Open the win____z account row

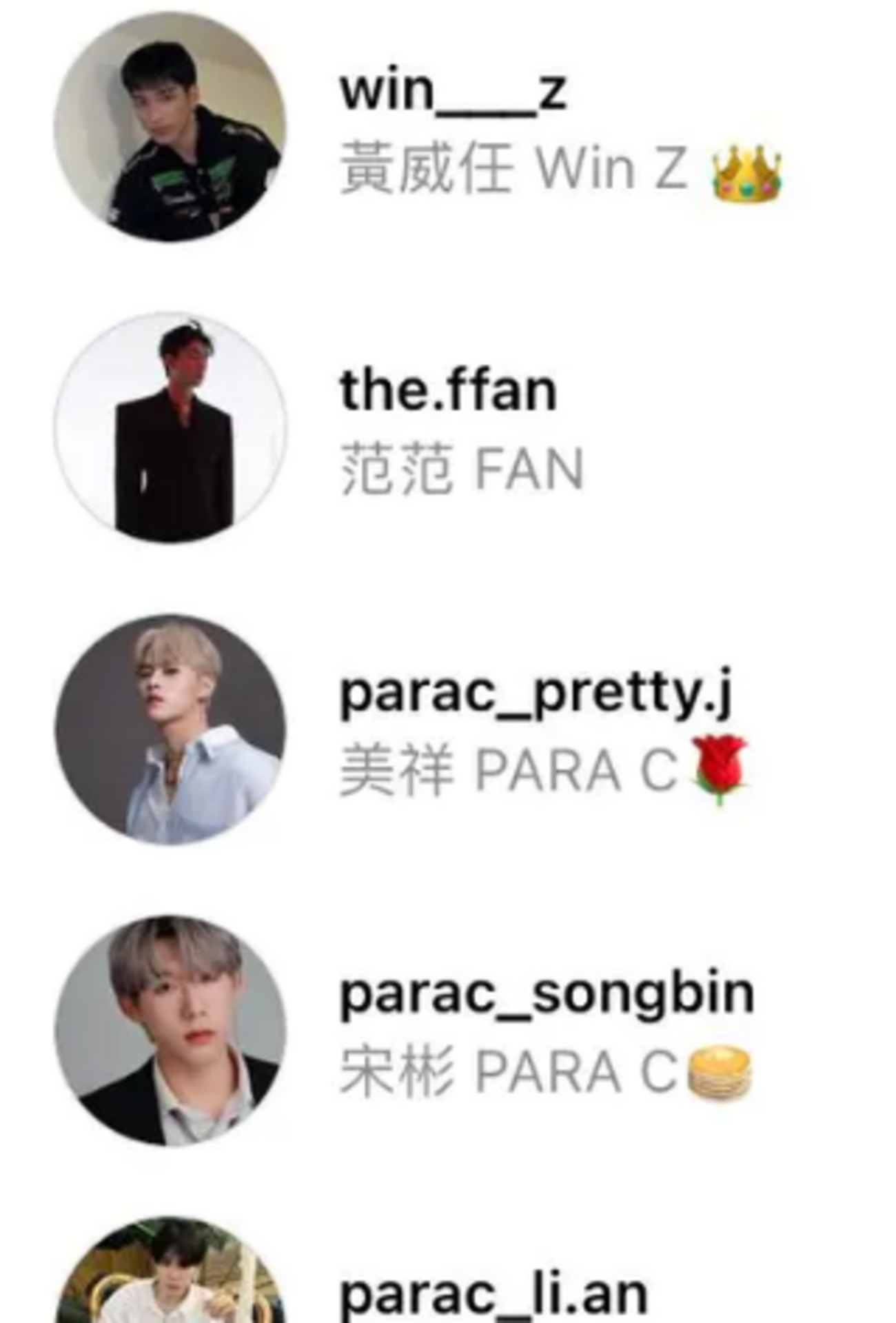pos(453,91)
